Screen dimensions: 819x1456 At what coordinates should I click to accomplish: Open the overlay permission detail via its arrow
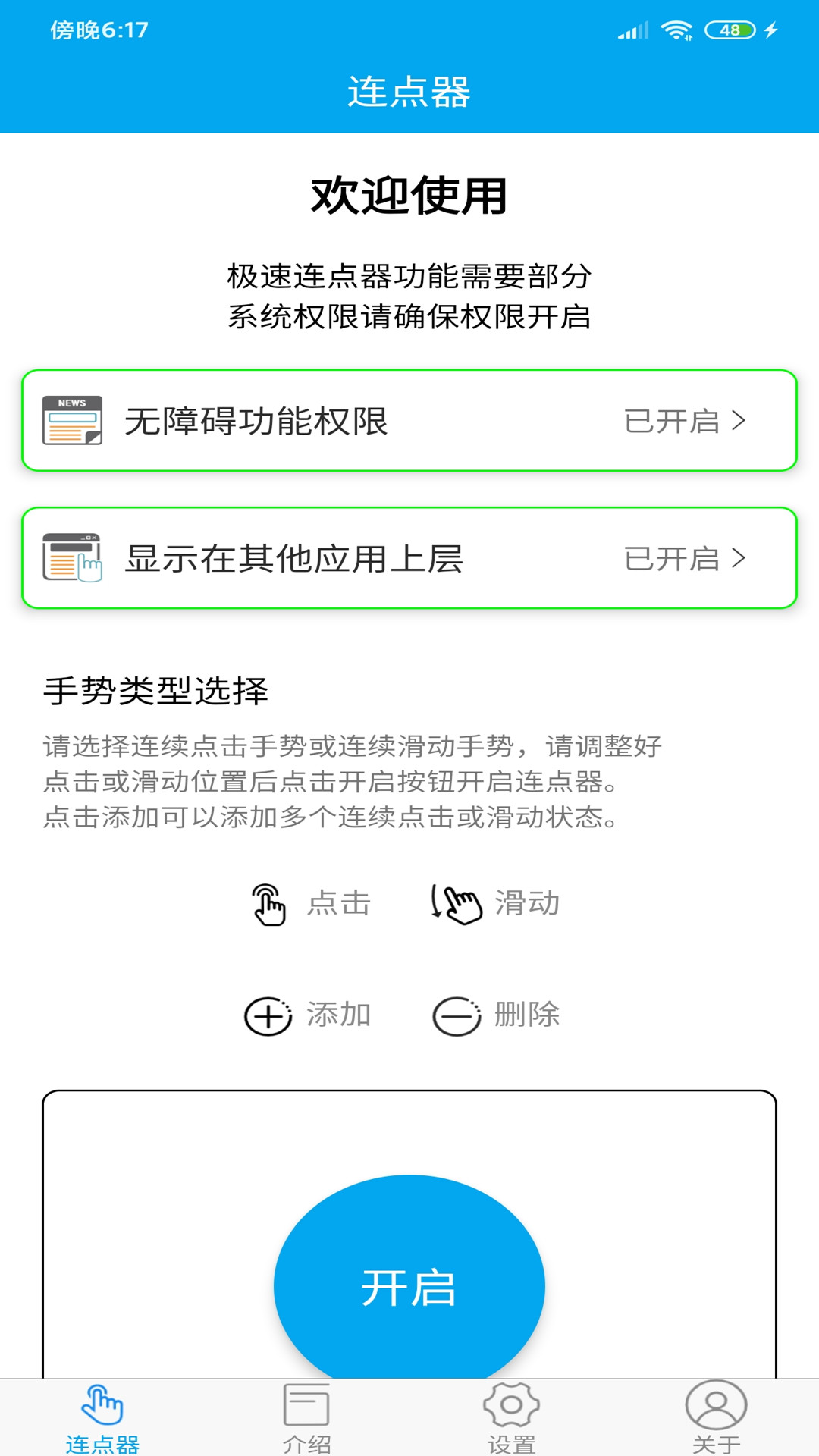[739, 560]
